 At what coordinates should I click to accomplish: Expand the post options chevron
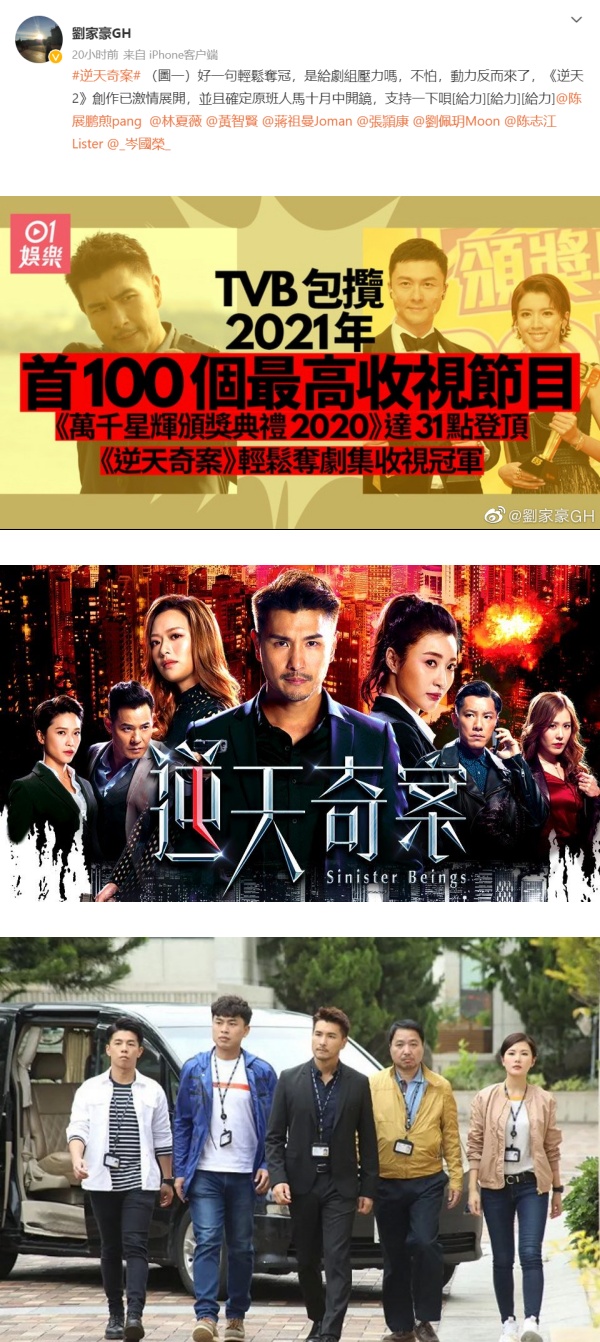tap(576, 19)
